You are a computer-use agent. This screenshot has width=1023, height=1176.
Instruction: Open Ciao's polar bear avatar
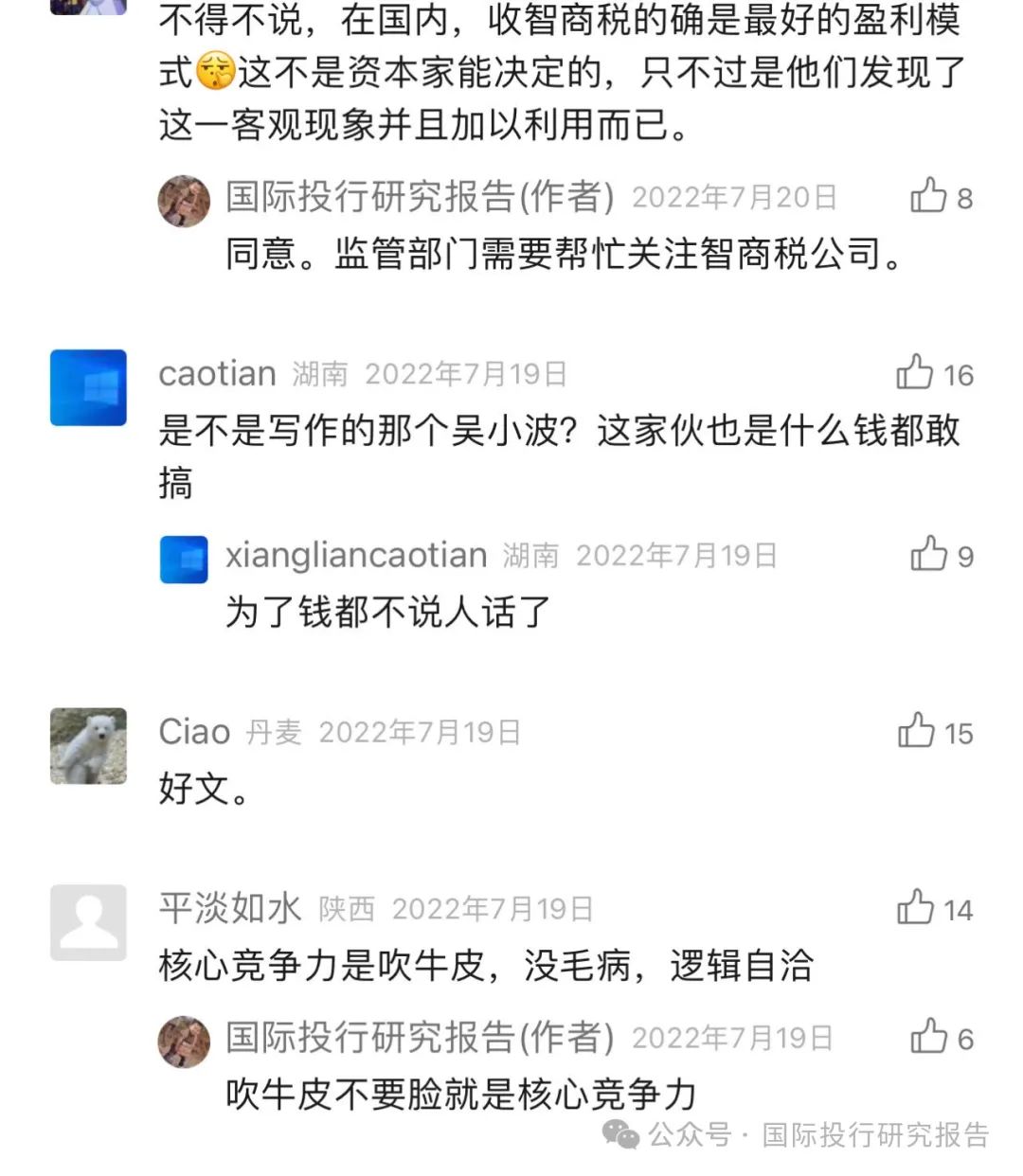click(88, 746)
